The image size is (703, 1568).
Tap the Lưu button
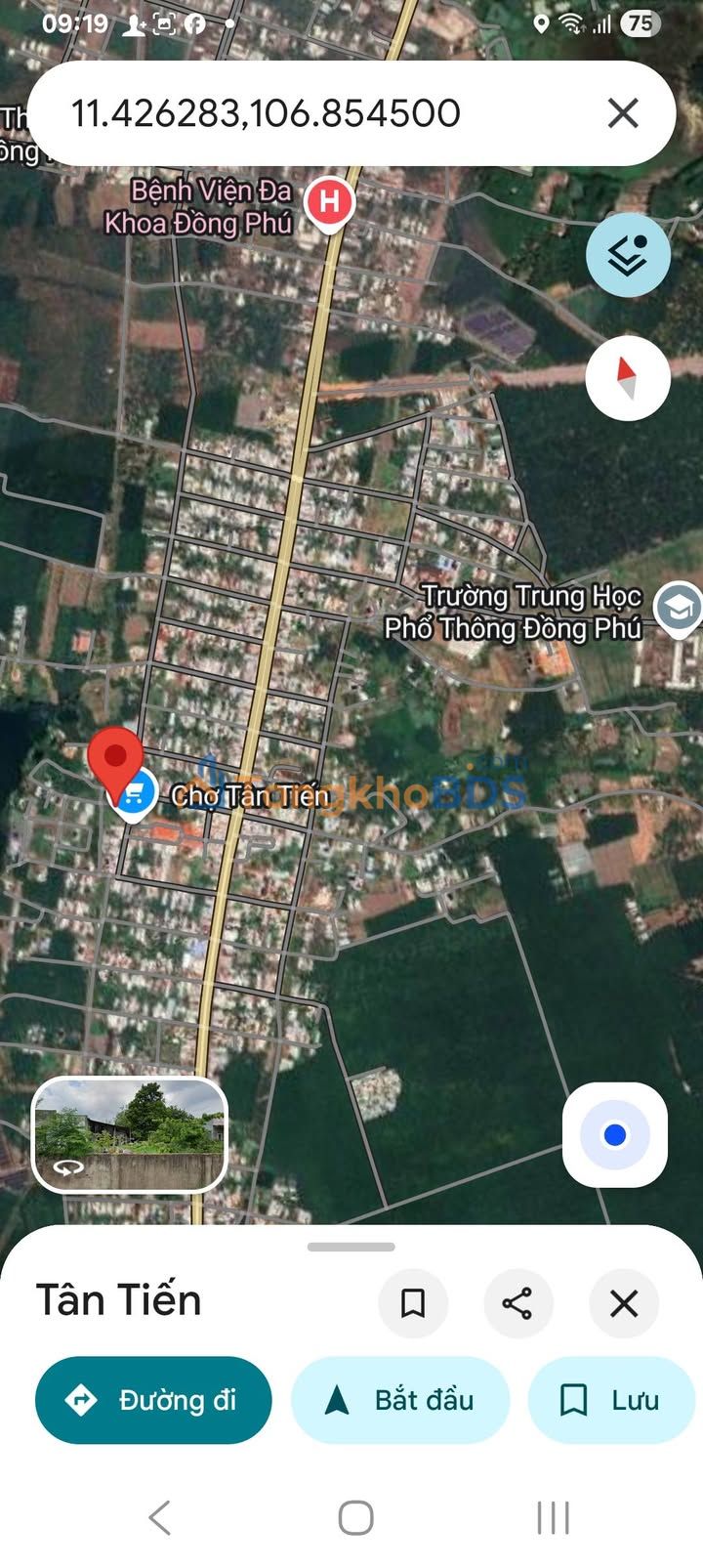(611, 1400)
